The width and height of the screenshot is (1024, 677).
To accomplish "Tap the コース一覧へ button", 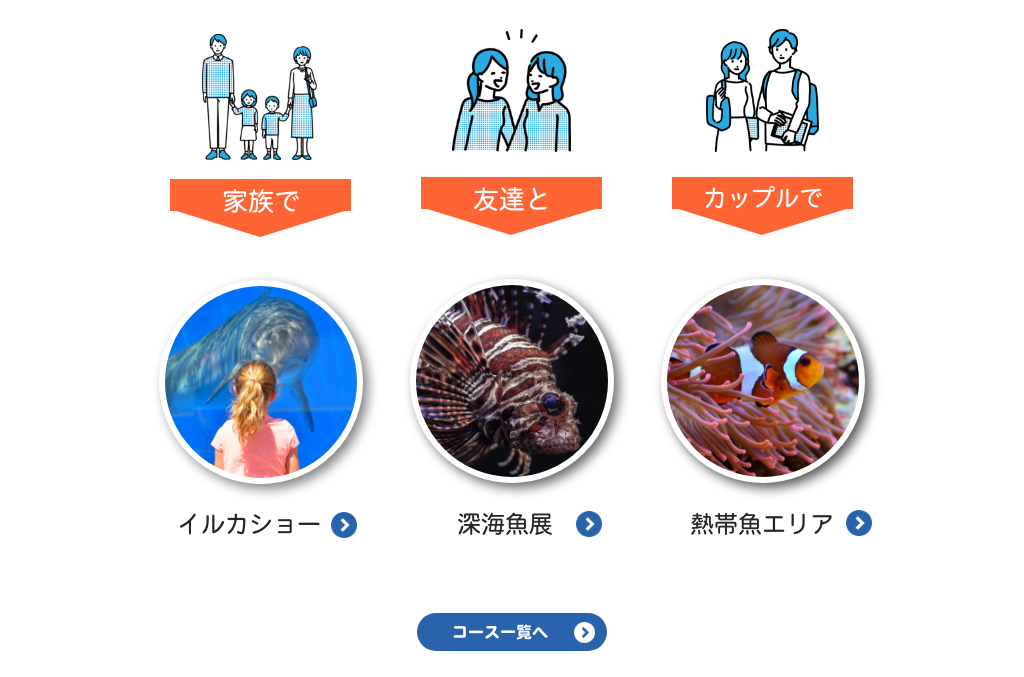I will coord(511,632).
